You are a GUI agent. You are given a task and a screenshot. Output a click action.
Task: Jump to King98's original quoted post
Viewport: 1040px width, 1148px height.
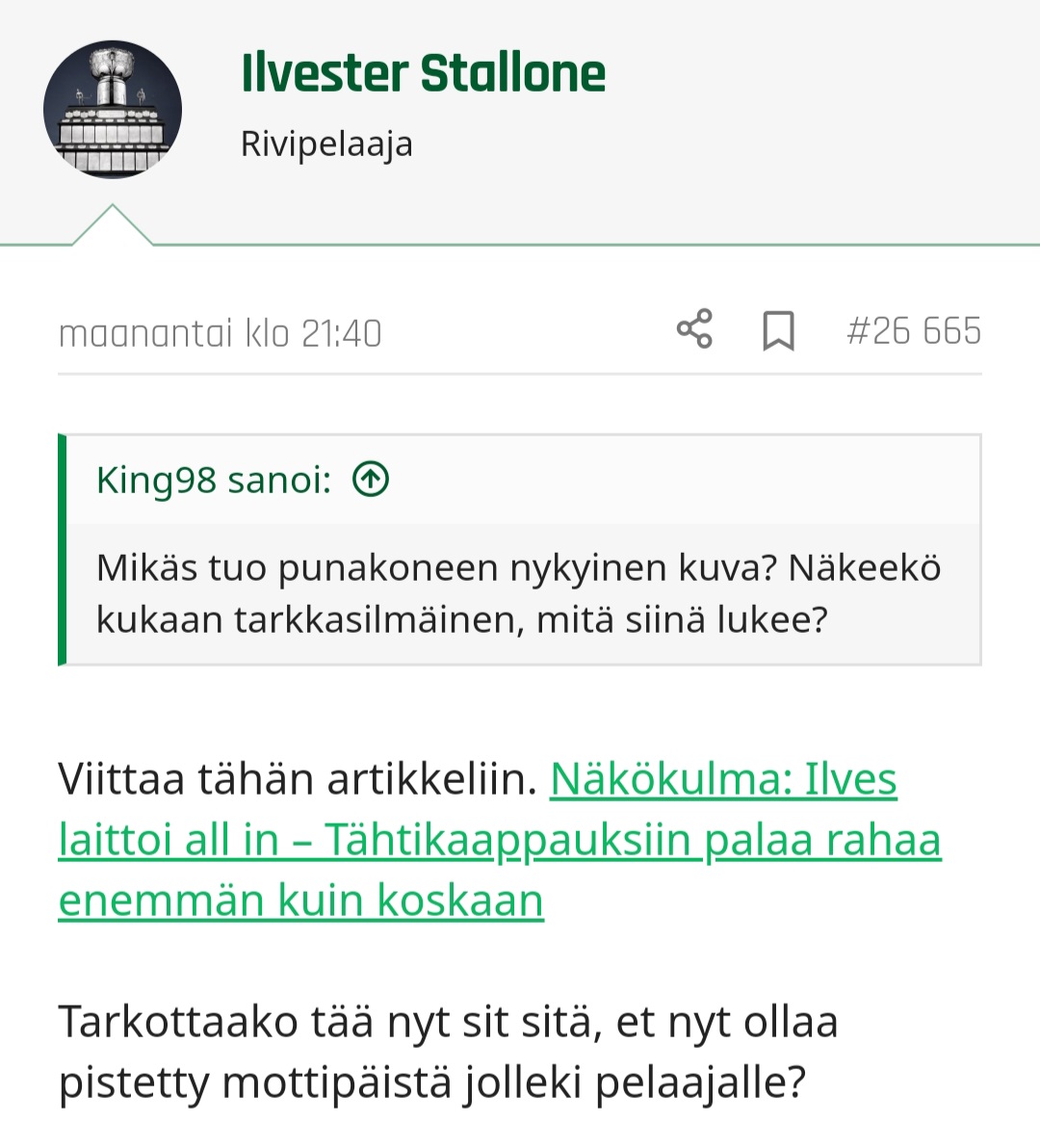click(371, 479)
